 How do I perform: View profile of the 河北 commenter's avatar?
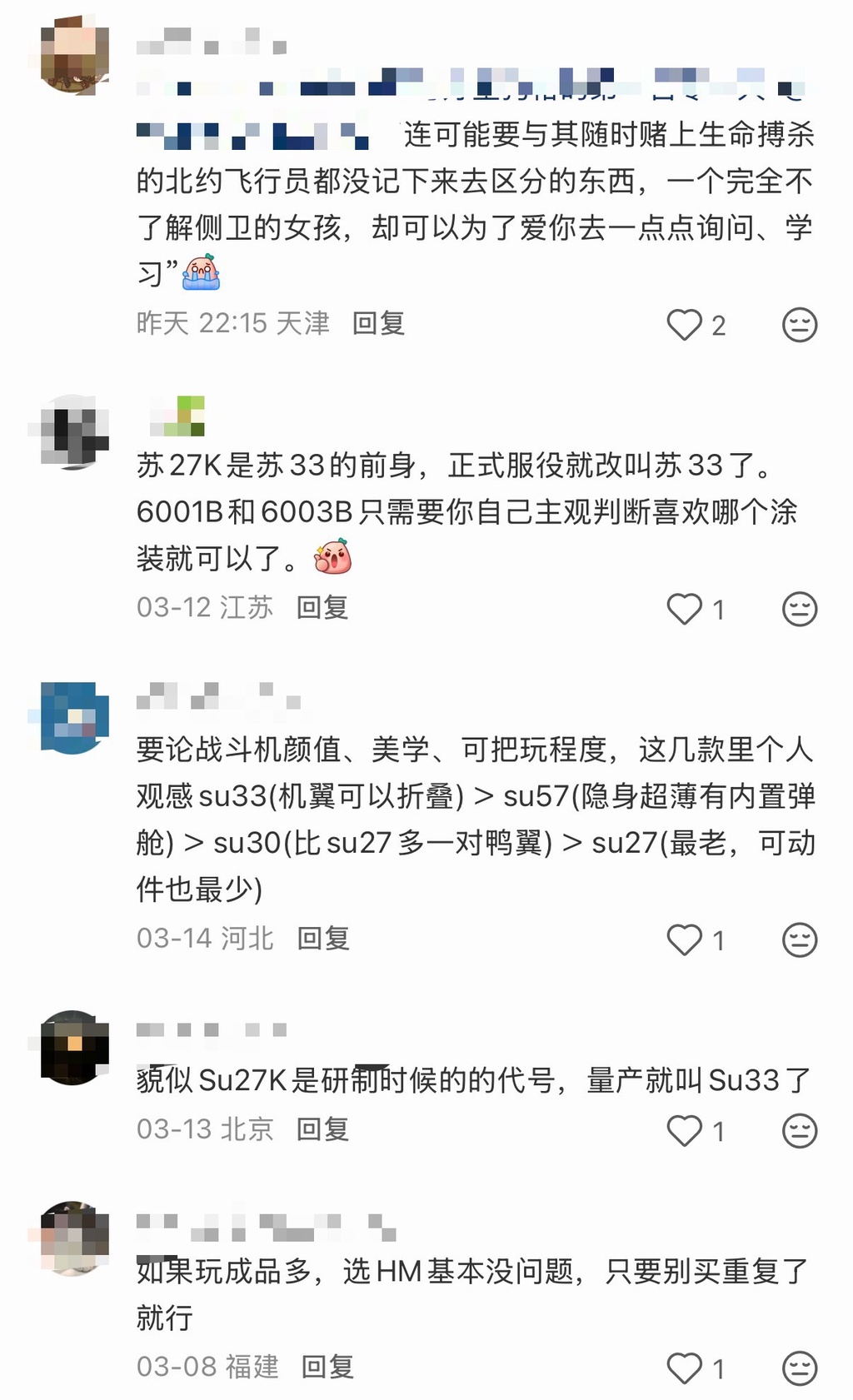(74, 717)
